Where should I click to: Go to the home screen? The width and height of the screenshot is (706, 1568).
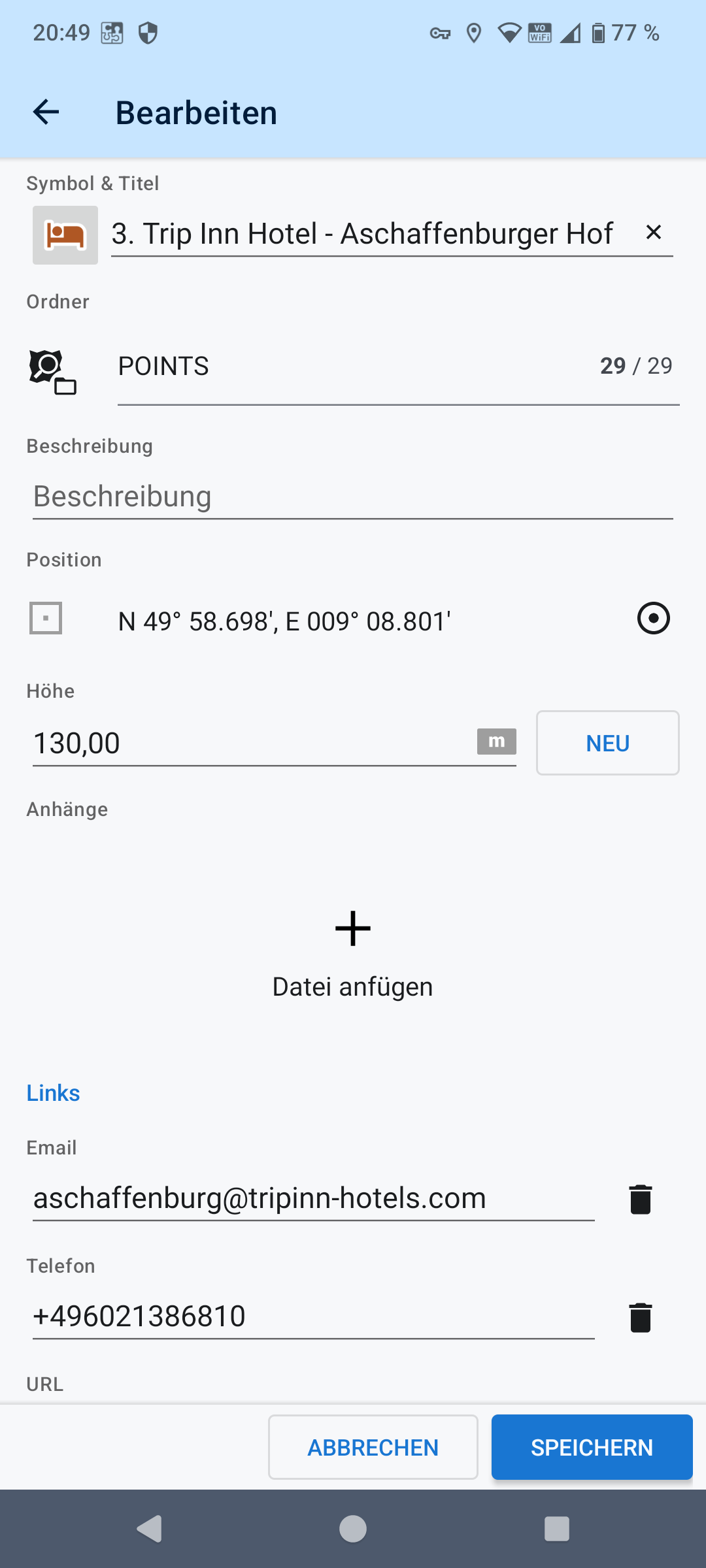(353, 1529)
